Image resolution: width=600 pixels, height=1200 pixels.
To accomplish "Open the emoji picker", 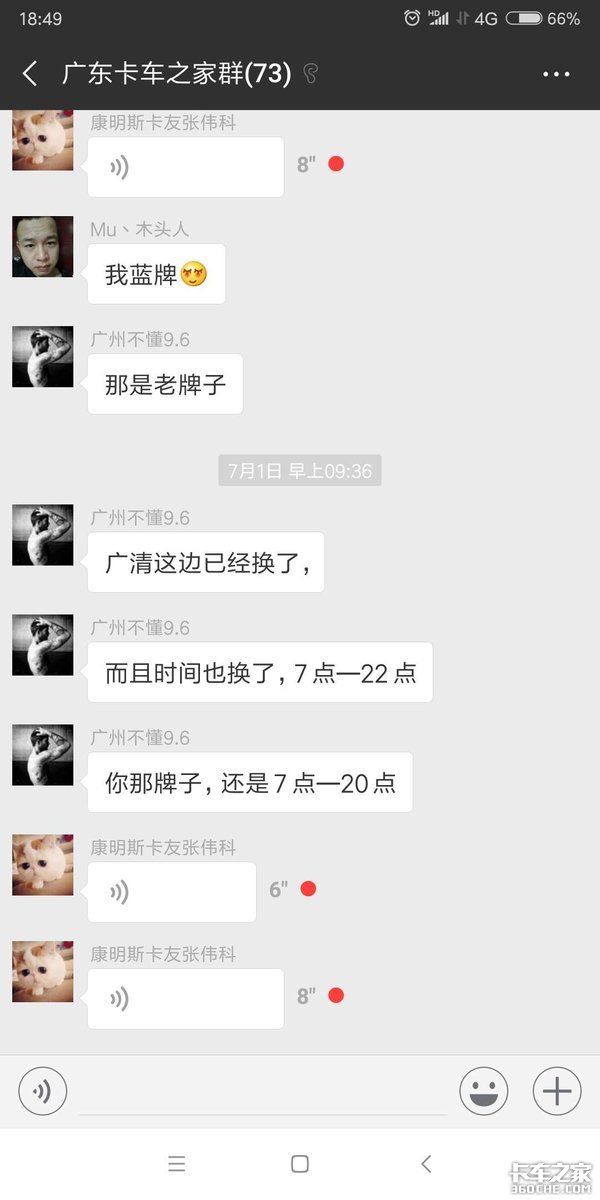I will click(x=483, y=1091).
